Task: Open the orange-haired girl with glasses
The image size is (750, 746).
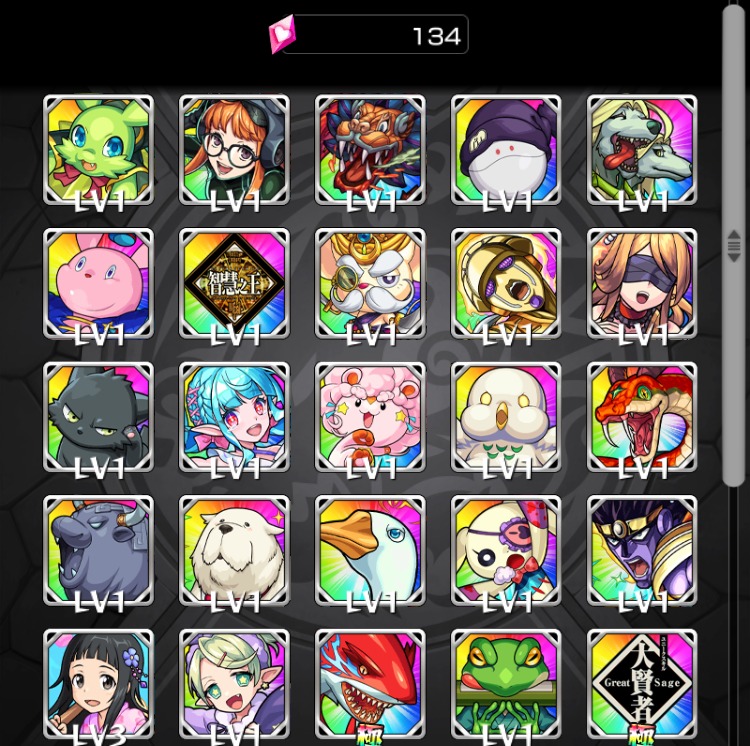Action: pos(234,150)
